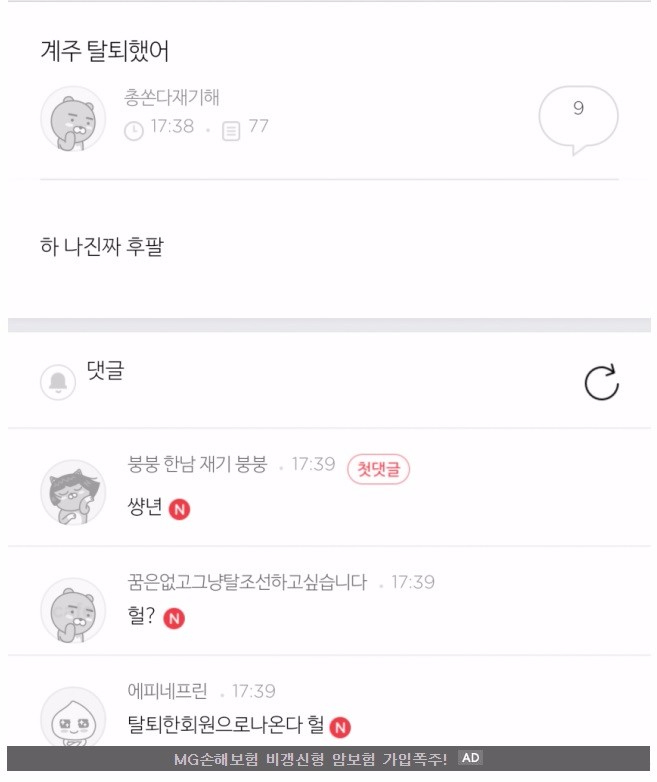The width and height of the screenshot is (657, 782).
Task: Open the 9 comments bubble
Action: [x=578, y=116]
